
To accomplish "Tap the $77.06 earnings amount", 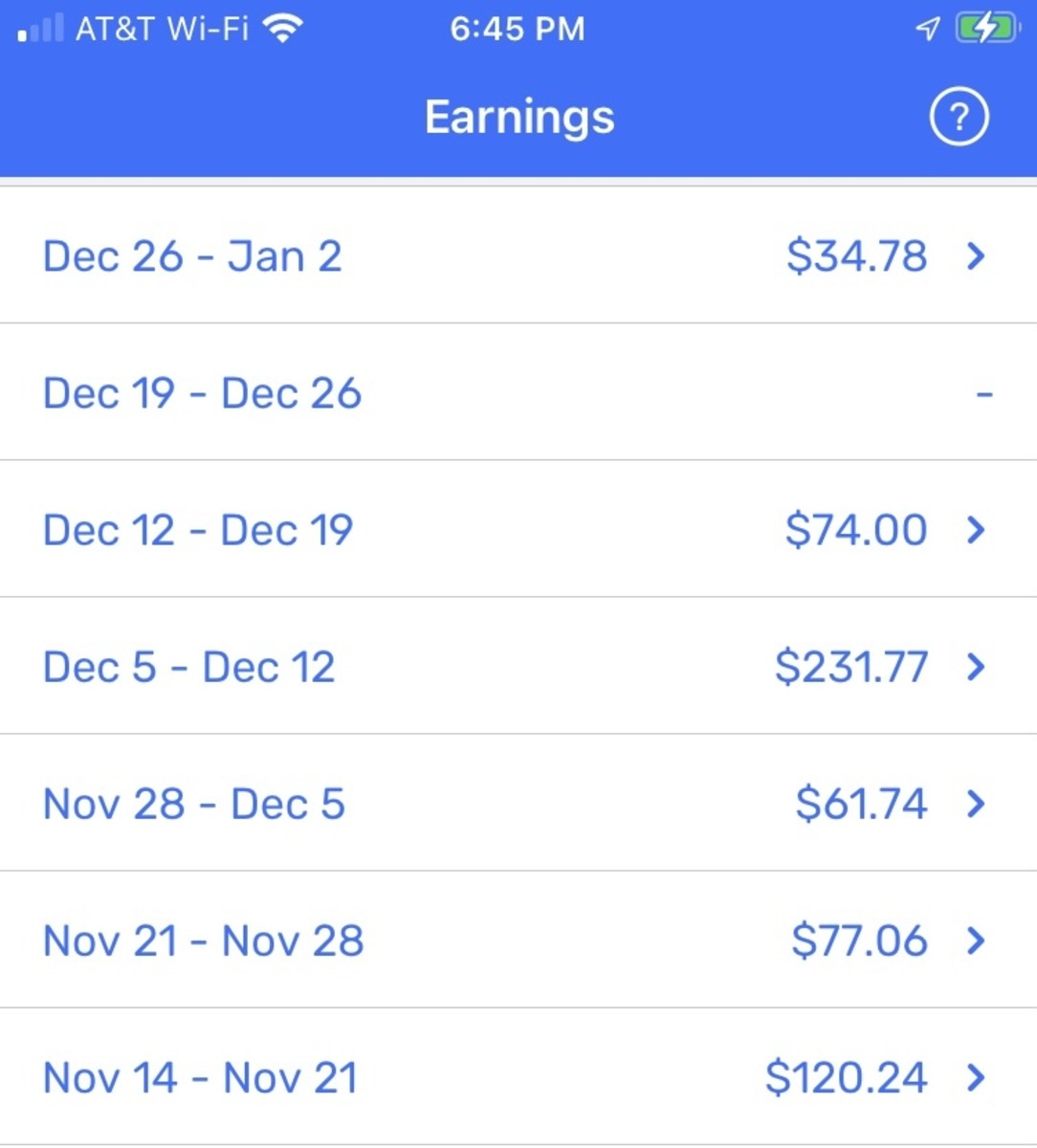I will 862,939.
